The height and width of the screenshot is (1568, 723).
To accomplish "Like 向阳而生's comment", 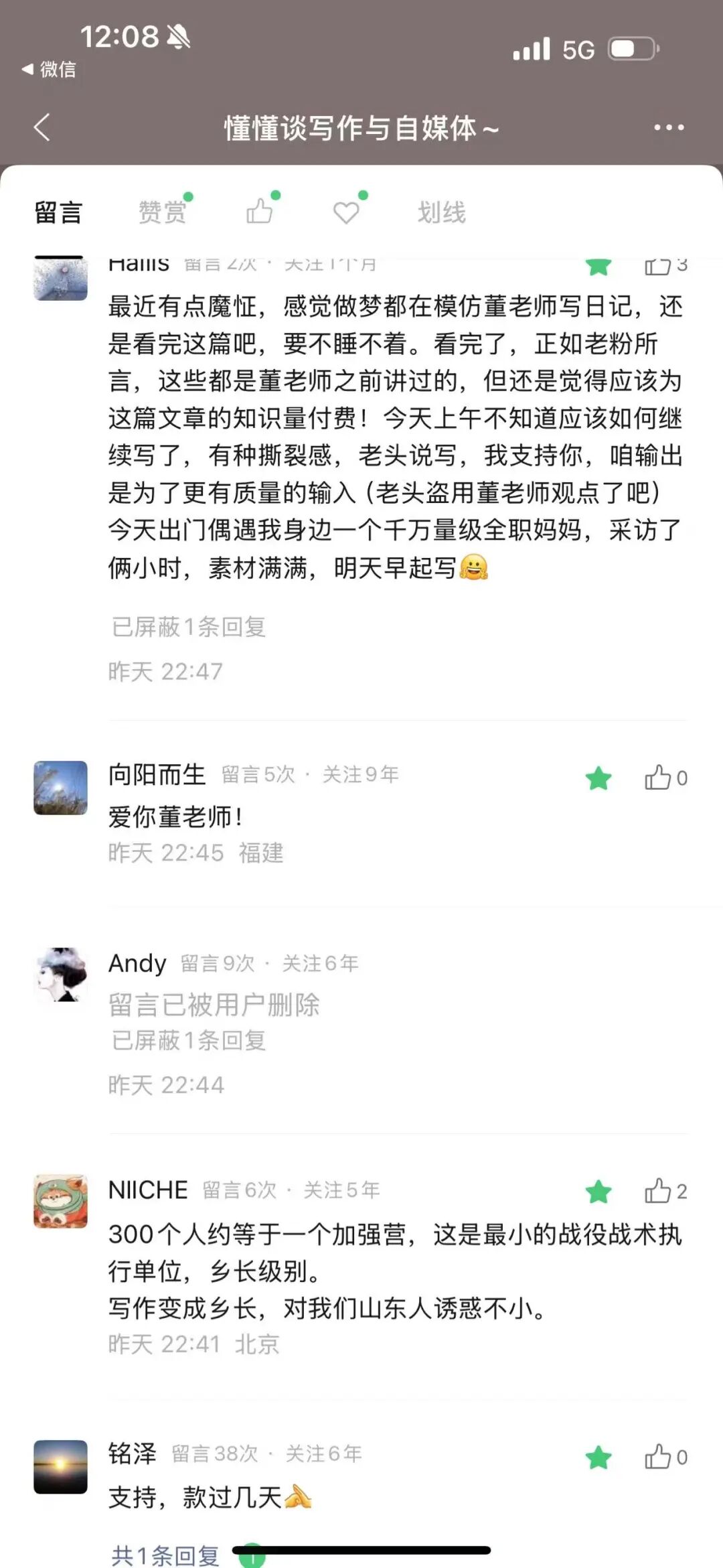I will coord(665,778).
